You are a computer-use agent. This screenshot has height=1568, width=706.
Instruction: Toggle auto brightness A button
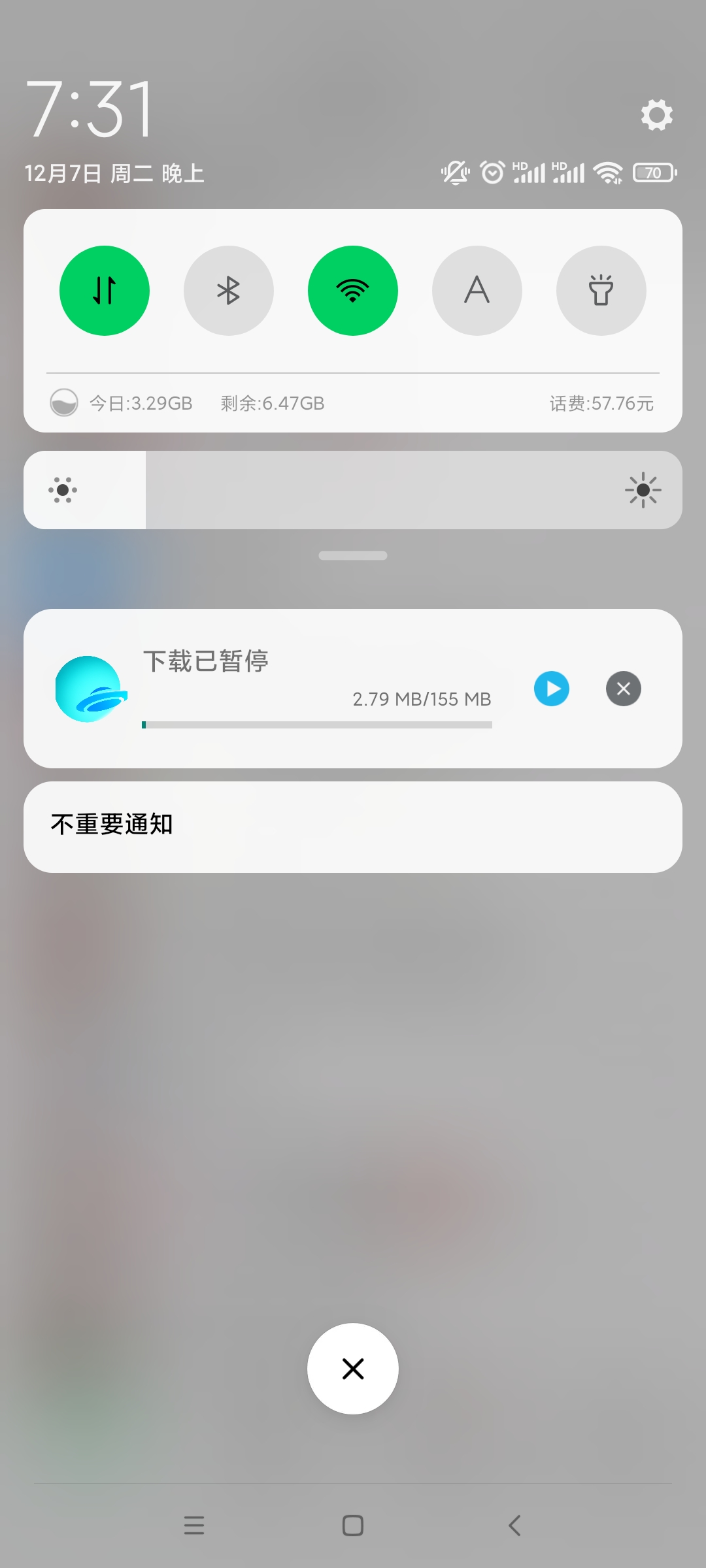coord(477,291)
